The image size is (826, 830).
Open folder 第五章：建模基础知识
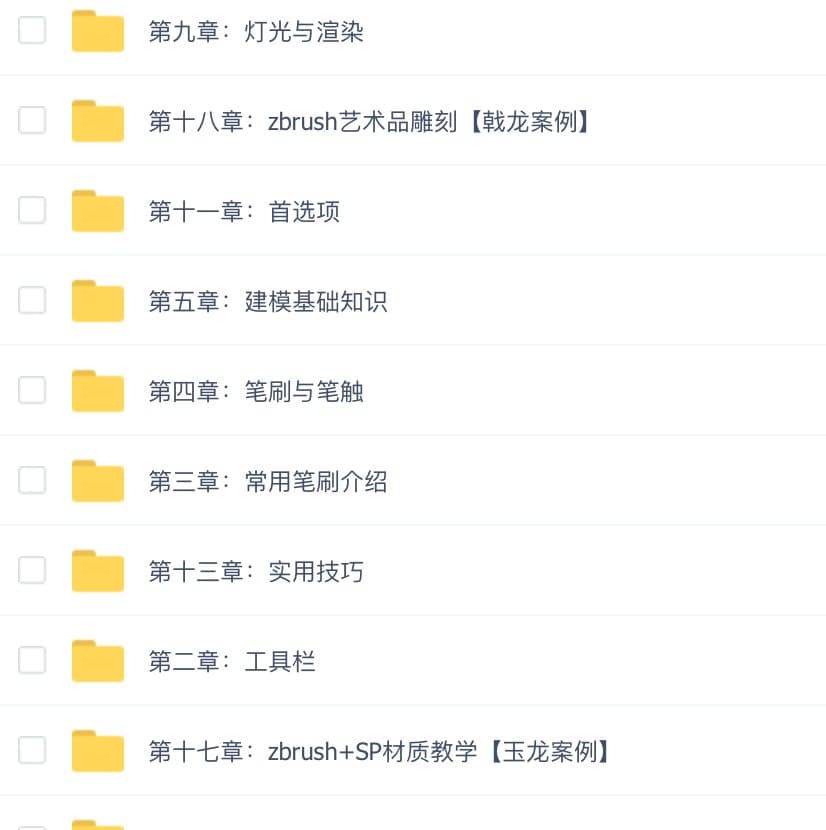pos(267,302)
